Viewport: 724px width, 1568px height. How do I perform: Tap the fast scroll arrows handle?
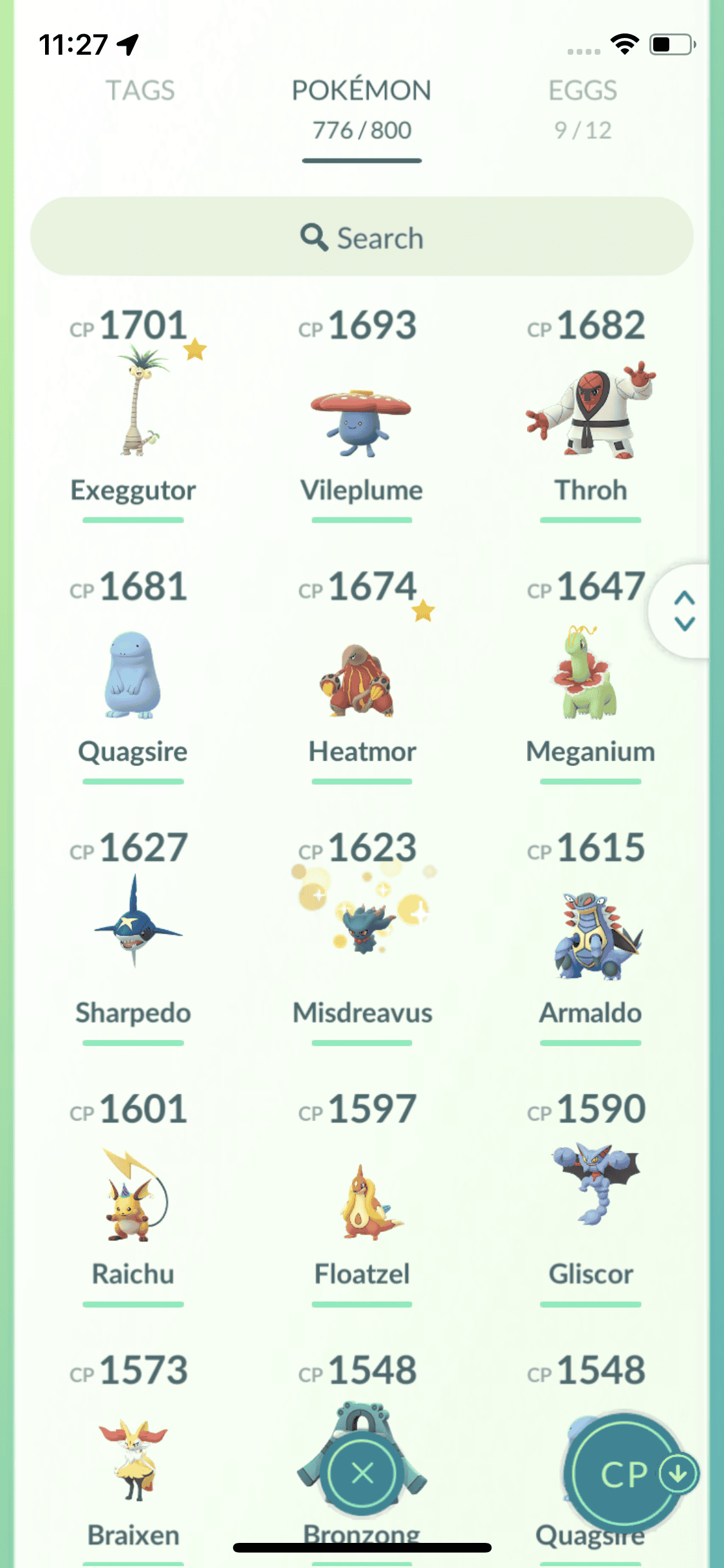click(x=684, y=611)
